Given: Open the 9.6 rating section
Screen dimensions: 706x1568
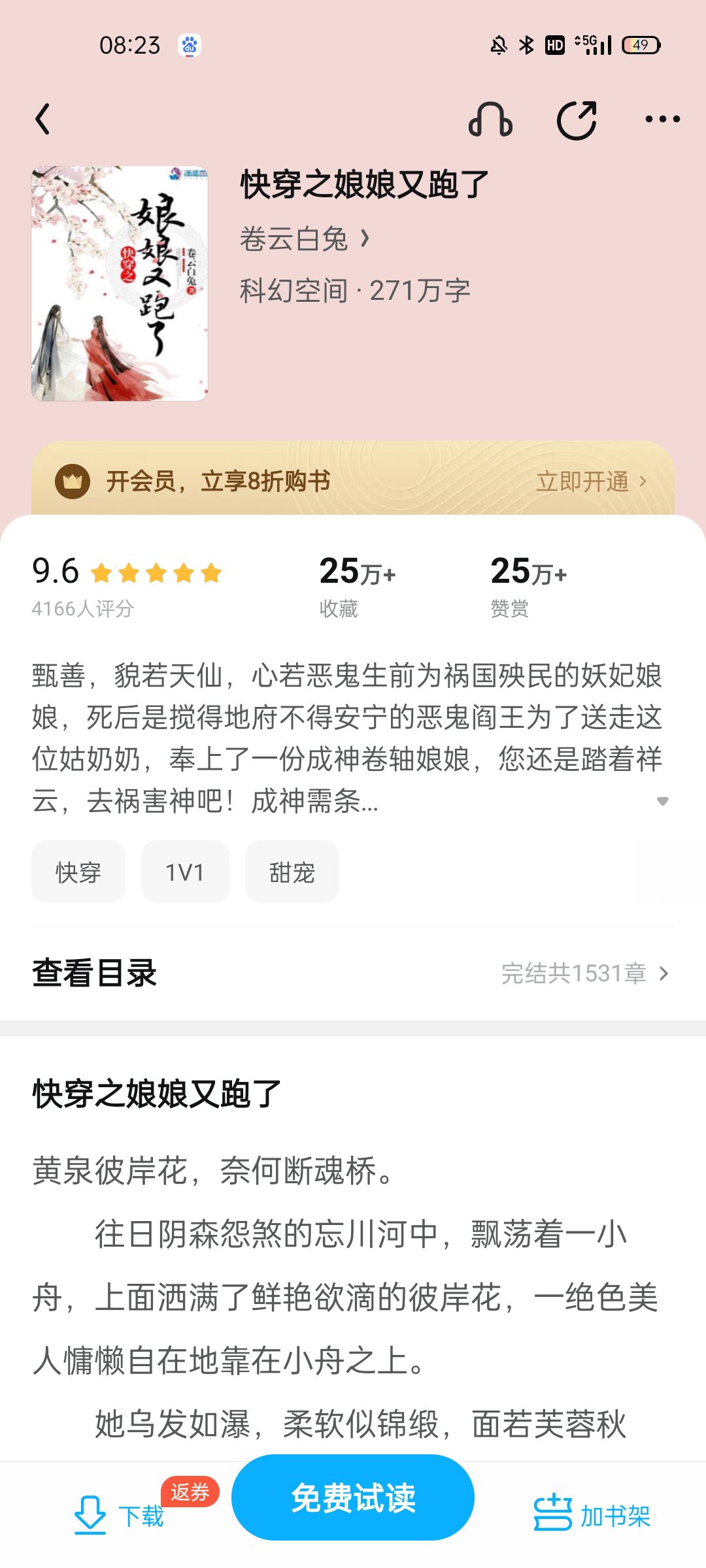Looking at the screenshot, I should coord(127,586).
